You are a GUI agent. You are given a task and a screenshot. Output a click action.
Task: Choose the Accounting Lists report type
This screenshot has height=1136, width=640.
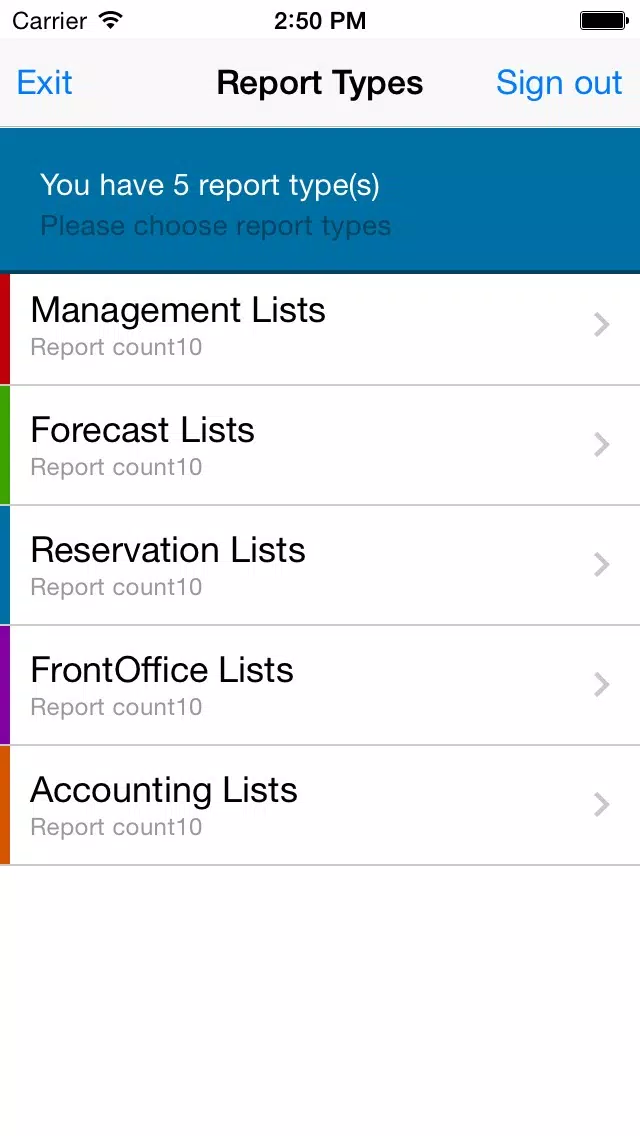320,805
